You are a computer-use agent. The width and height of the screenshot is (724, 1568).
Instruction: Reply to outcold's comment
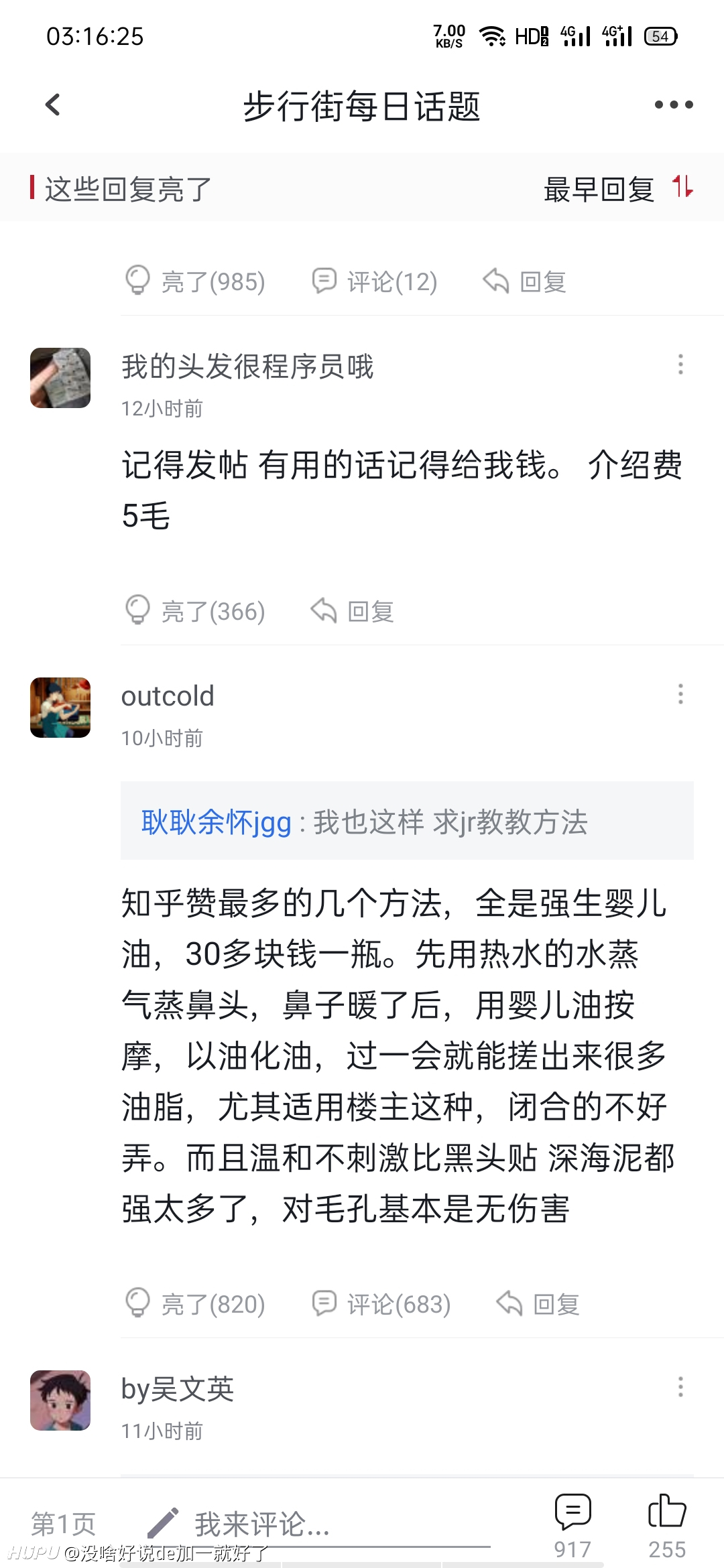538,1304
